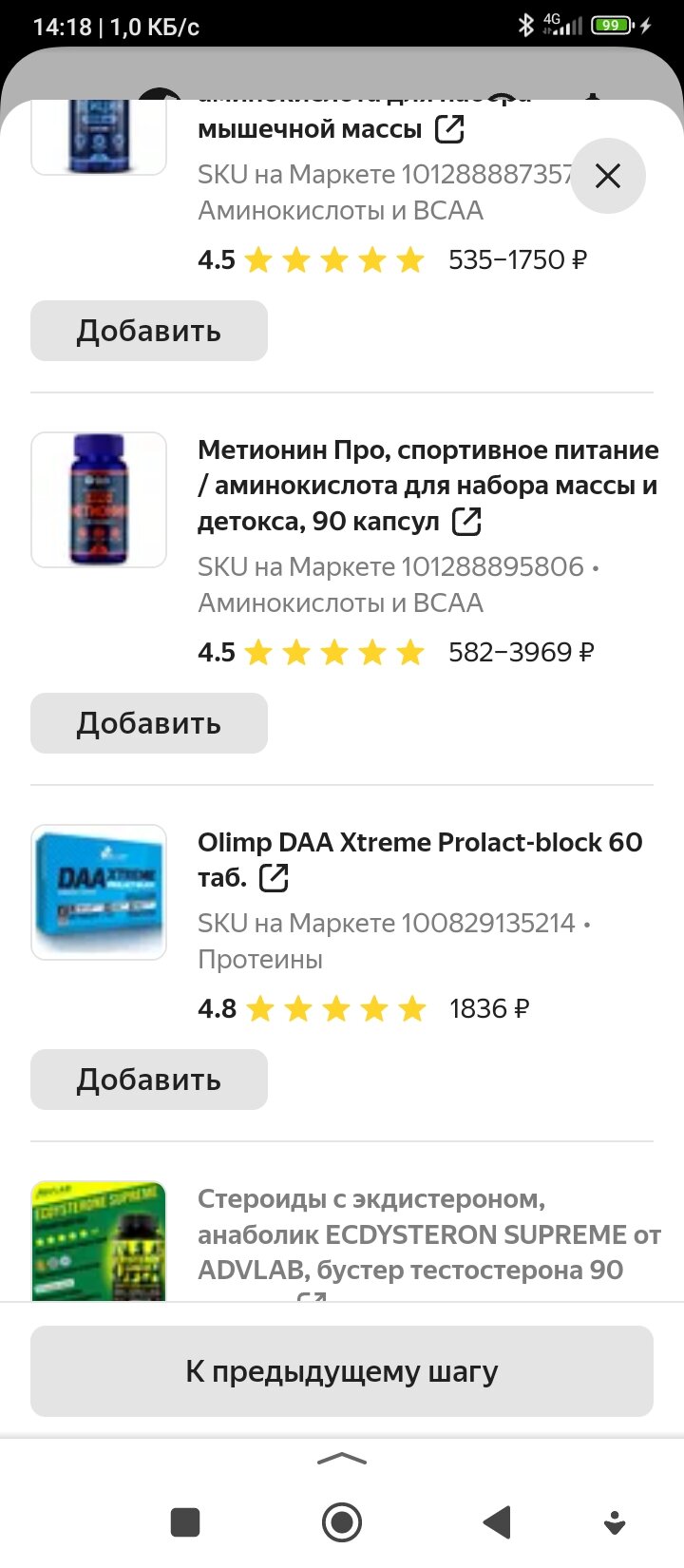Image resolution: width=684 pixels, height=1568 pixels.
Task: Open external link for Метионин Про
Action: pos(466,521)
